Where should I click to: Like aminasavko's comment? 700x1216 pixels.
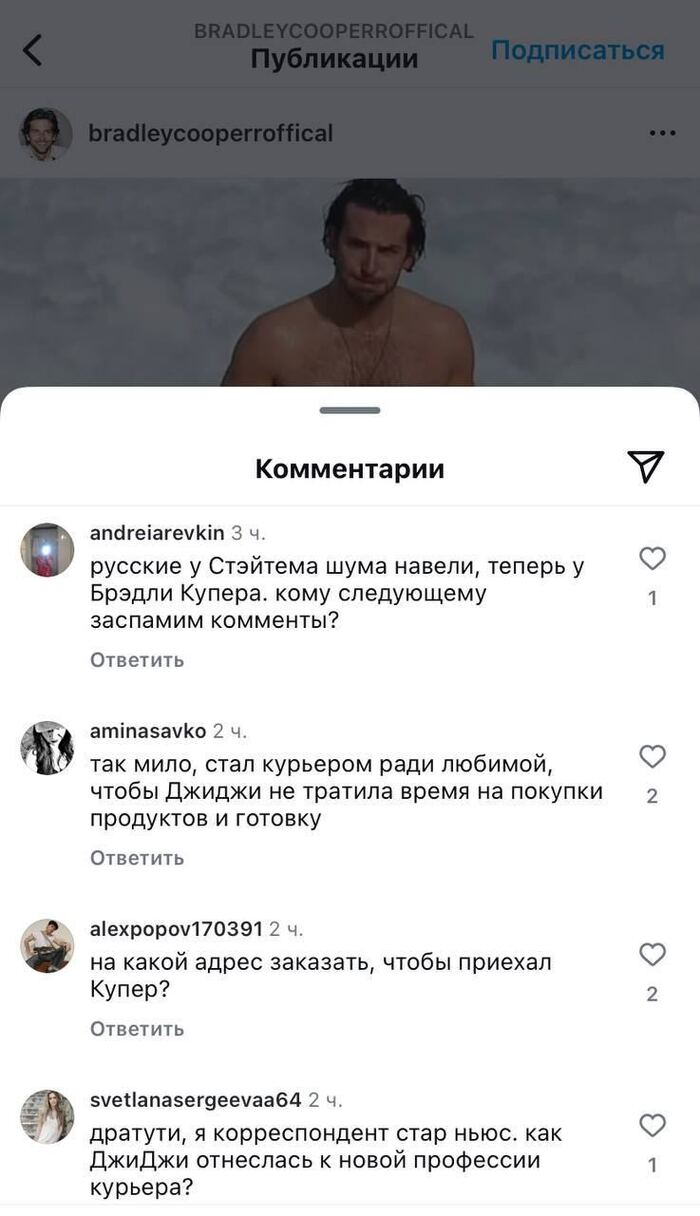652,757
